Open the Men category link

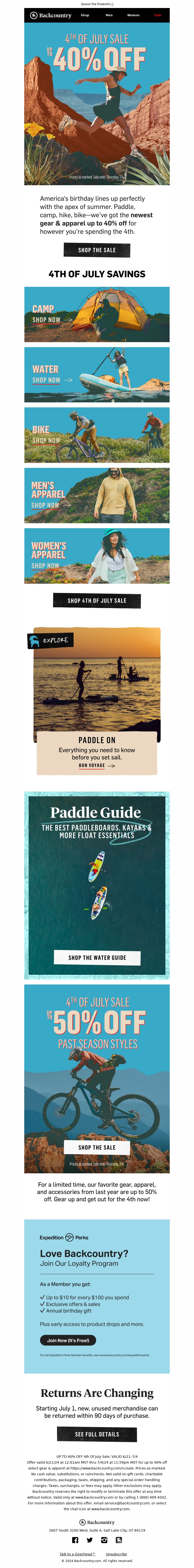click(x=109, y=15)
